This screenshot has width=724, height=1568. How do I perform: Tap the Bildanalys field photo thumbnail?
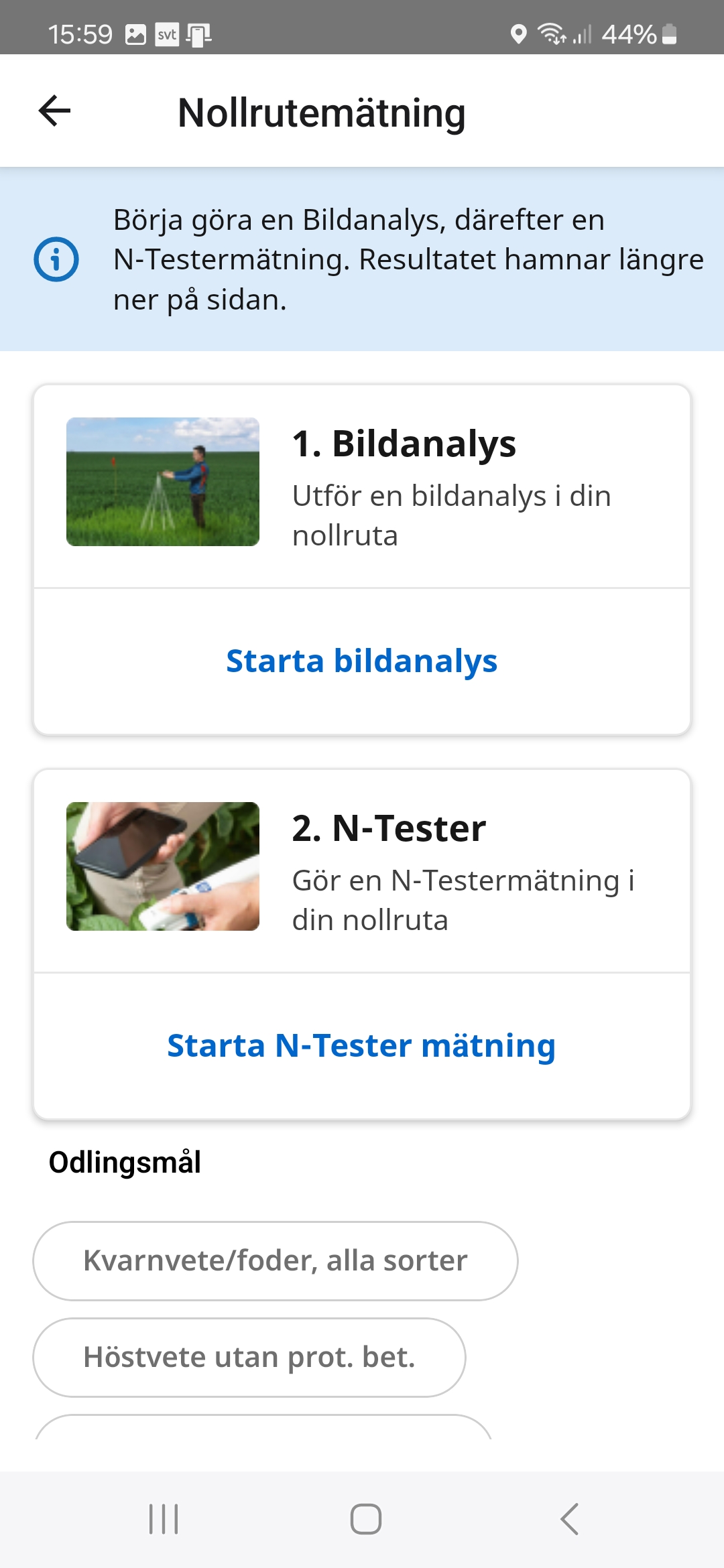point(163,481)
